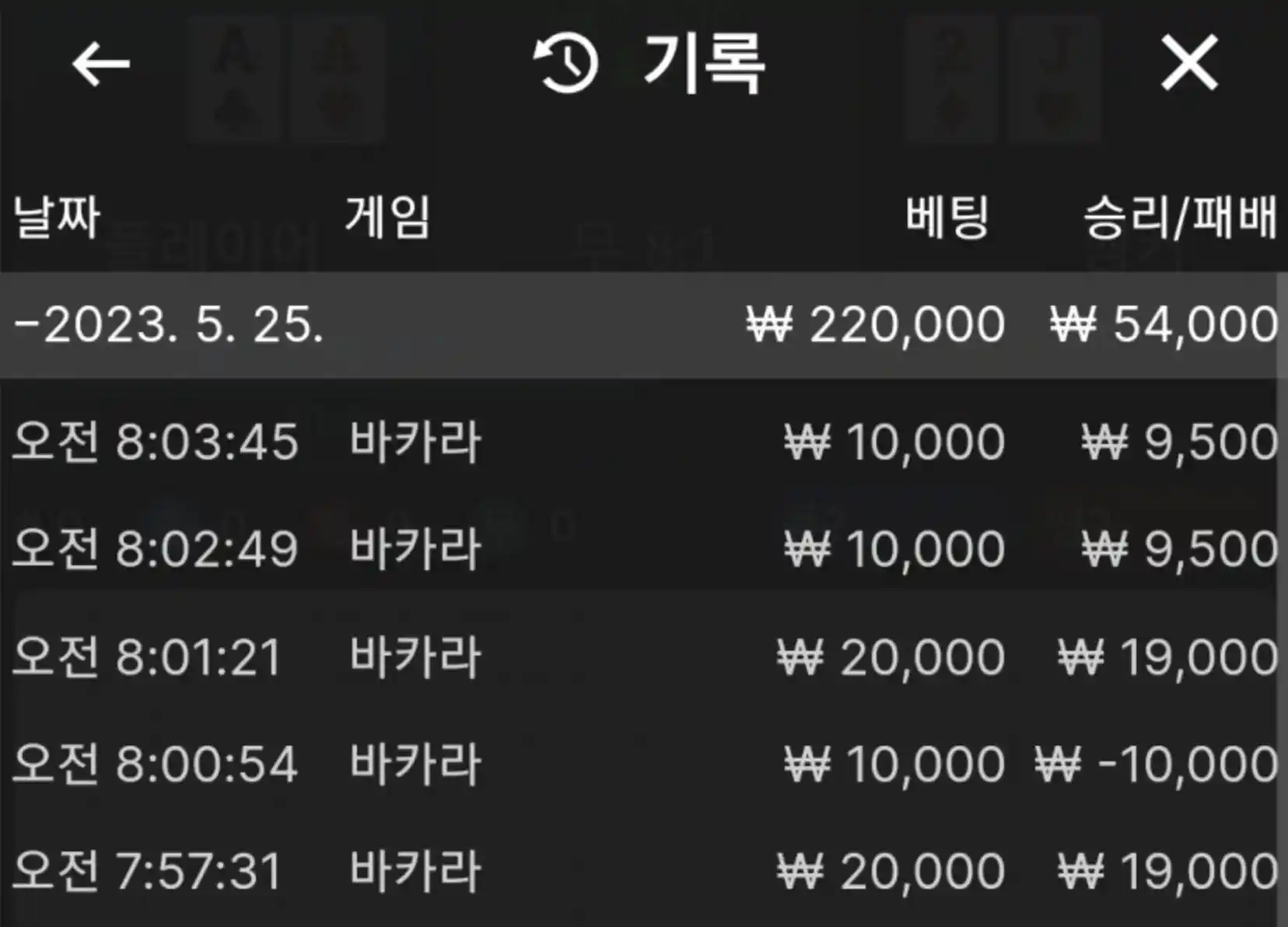Select the 오전 8:00:54 losing bet row
This screenshot has height=927, width=1288.
[x=638, y=764]
